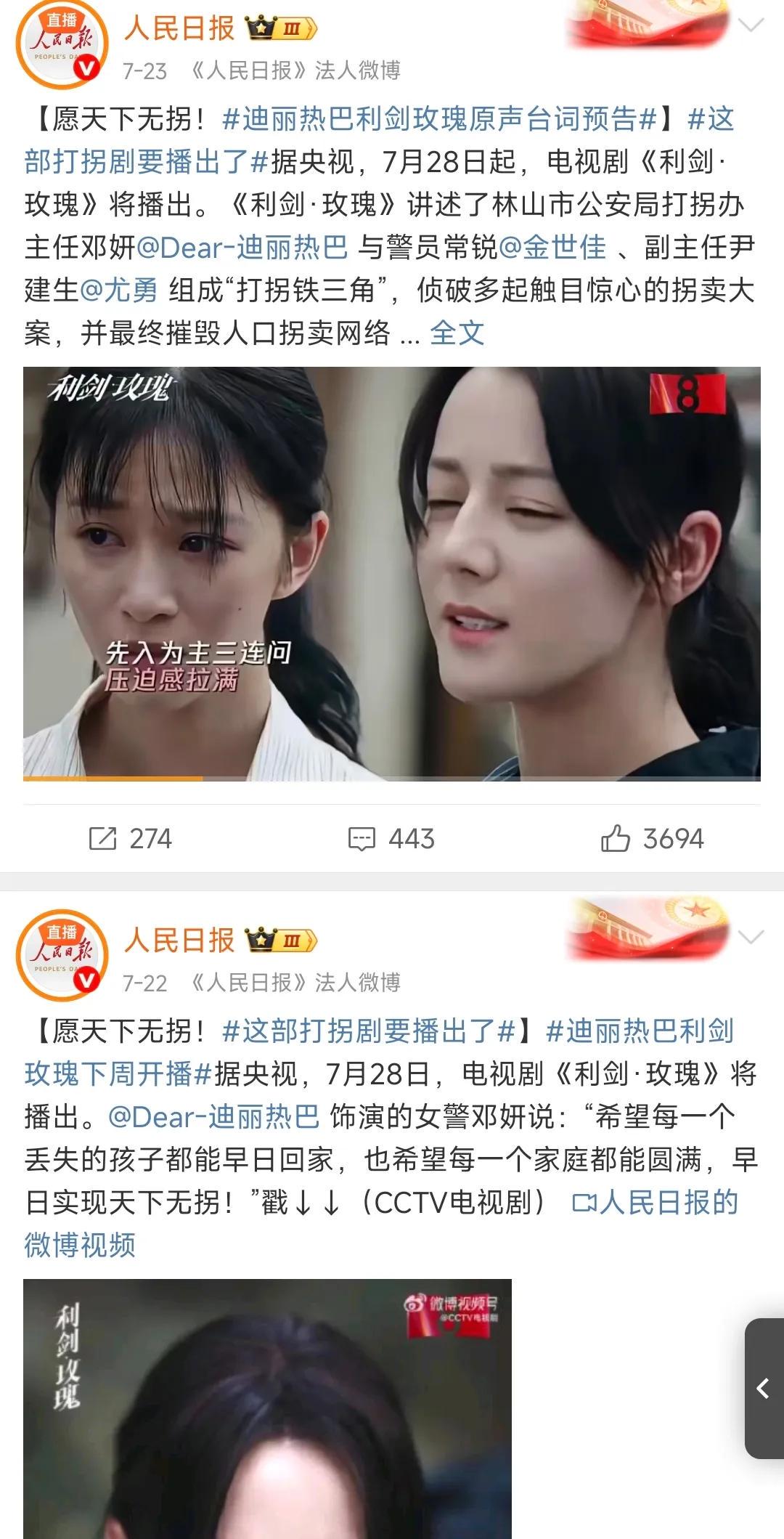The width and height of the screenshot is (784, 1539).
Task: Open comments with 443 replies
Action: click(x=392, y=839)
